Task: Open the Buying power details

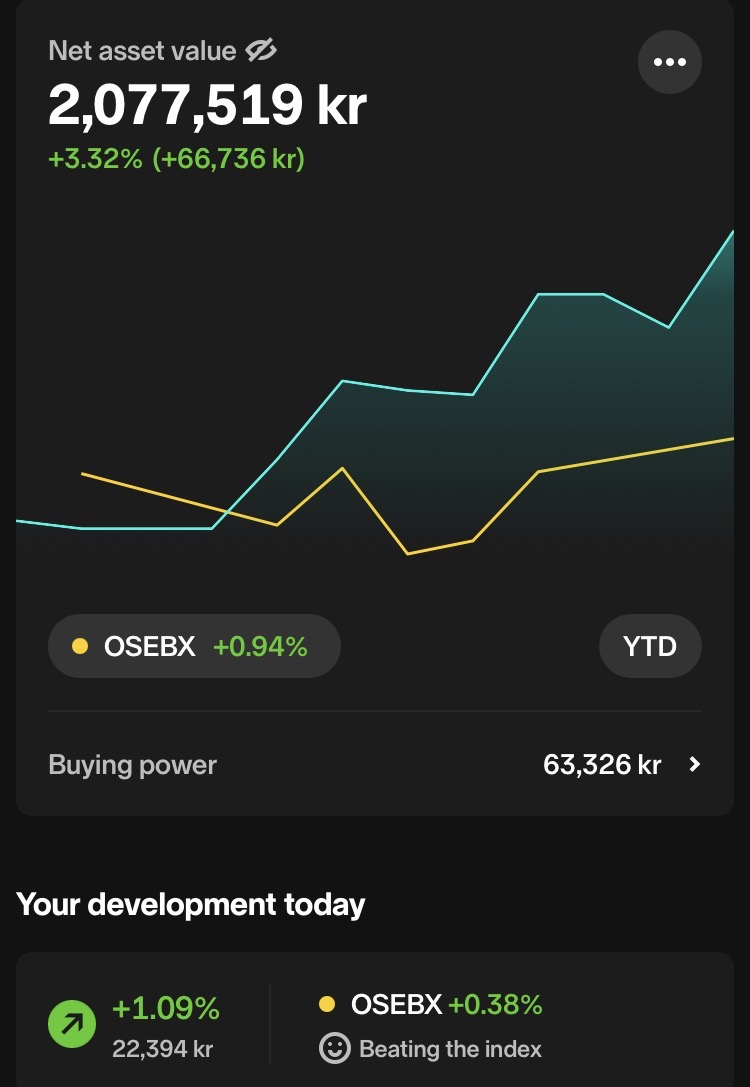Action: (x=375, y=765)
